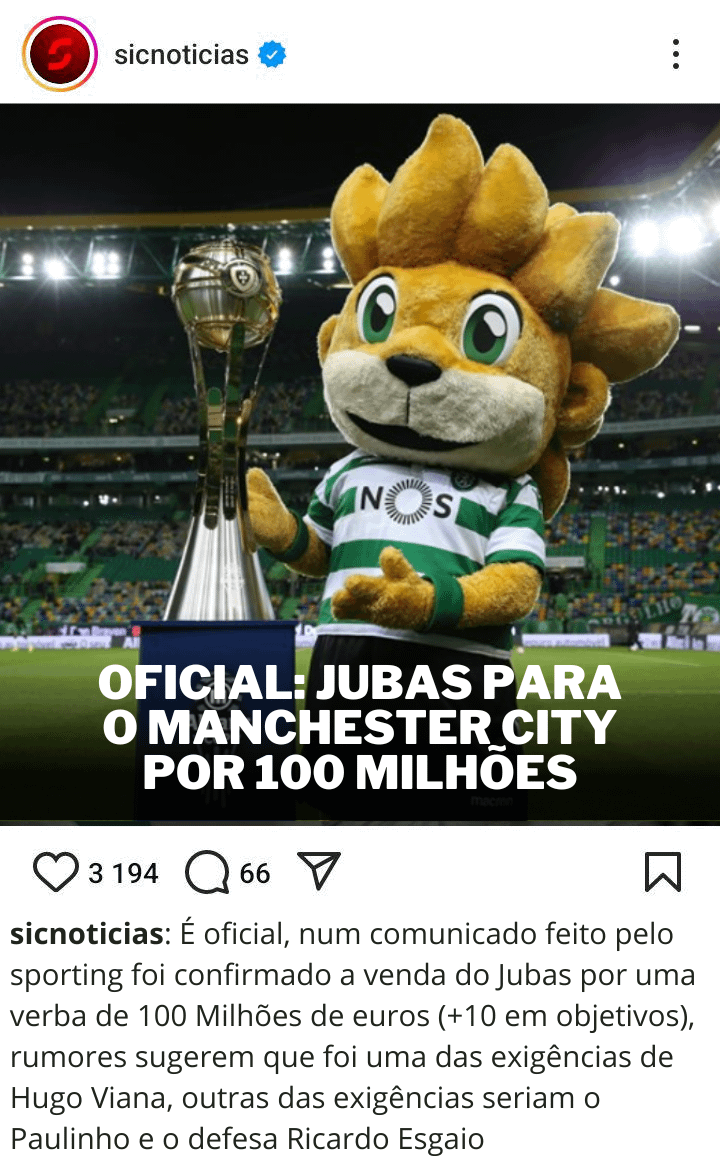
Task: Open the sicnoticias username link
Action: click(181, 54)
